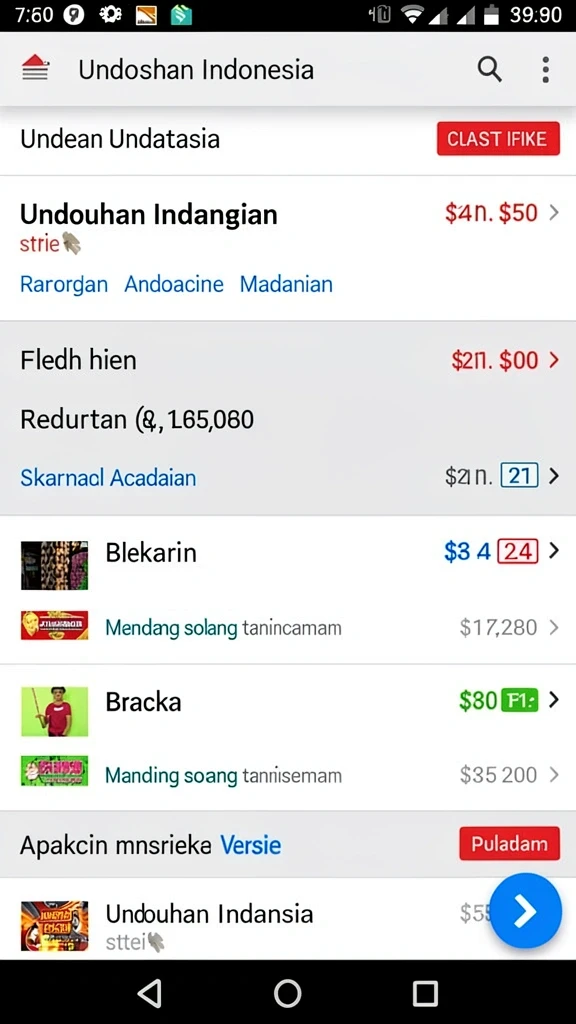Follow the Rarorgan link
The image size is (576, 1024).
point(64,284)
